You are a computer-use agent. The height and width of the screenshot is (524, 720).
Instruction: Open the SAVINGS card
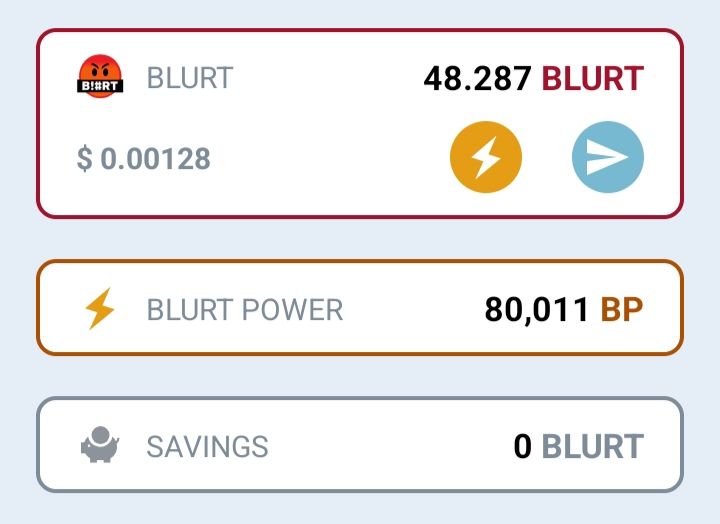tap(360, 445)
